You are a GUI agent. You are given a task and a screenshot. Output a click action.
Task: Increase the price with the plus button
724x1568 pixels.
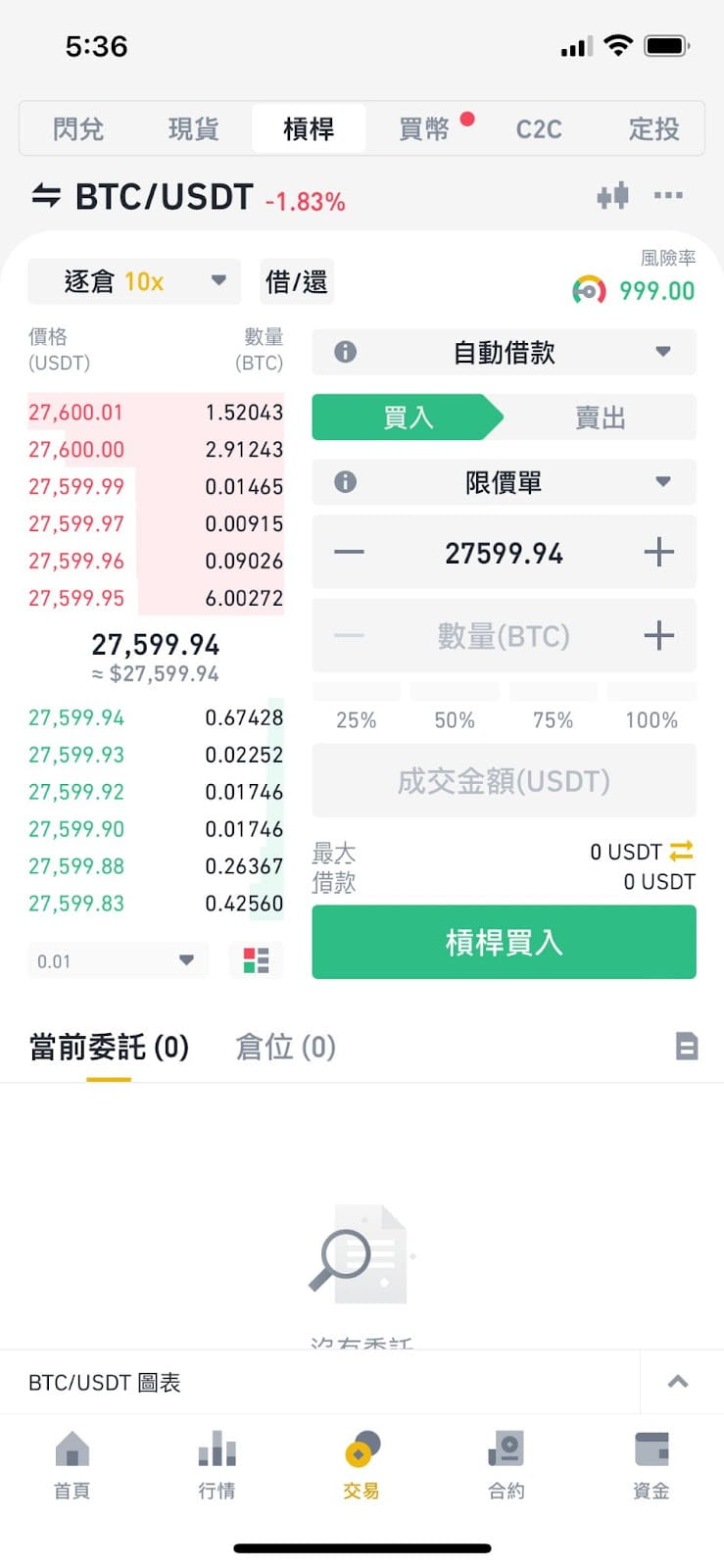[659, 552]
